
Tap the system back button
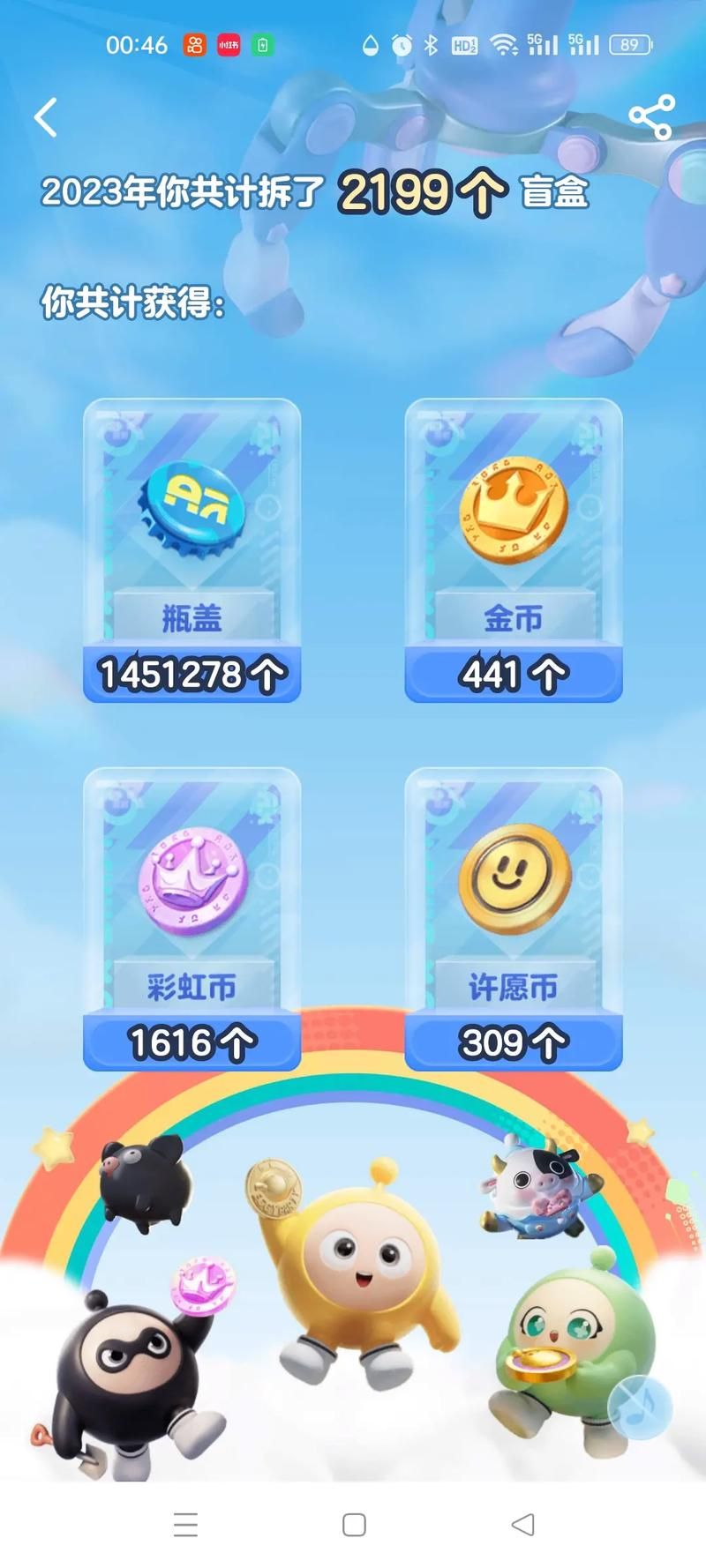coord(523,1524)
